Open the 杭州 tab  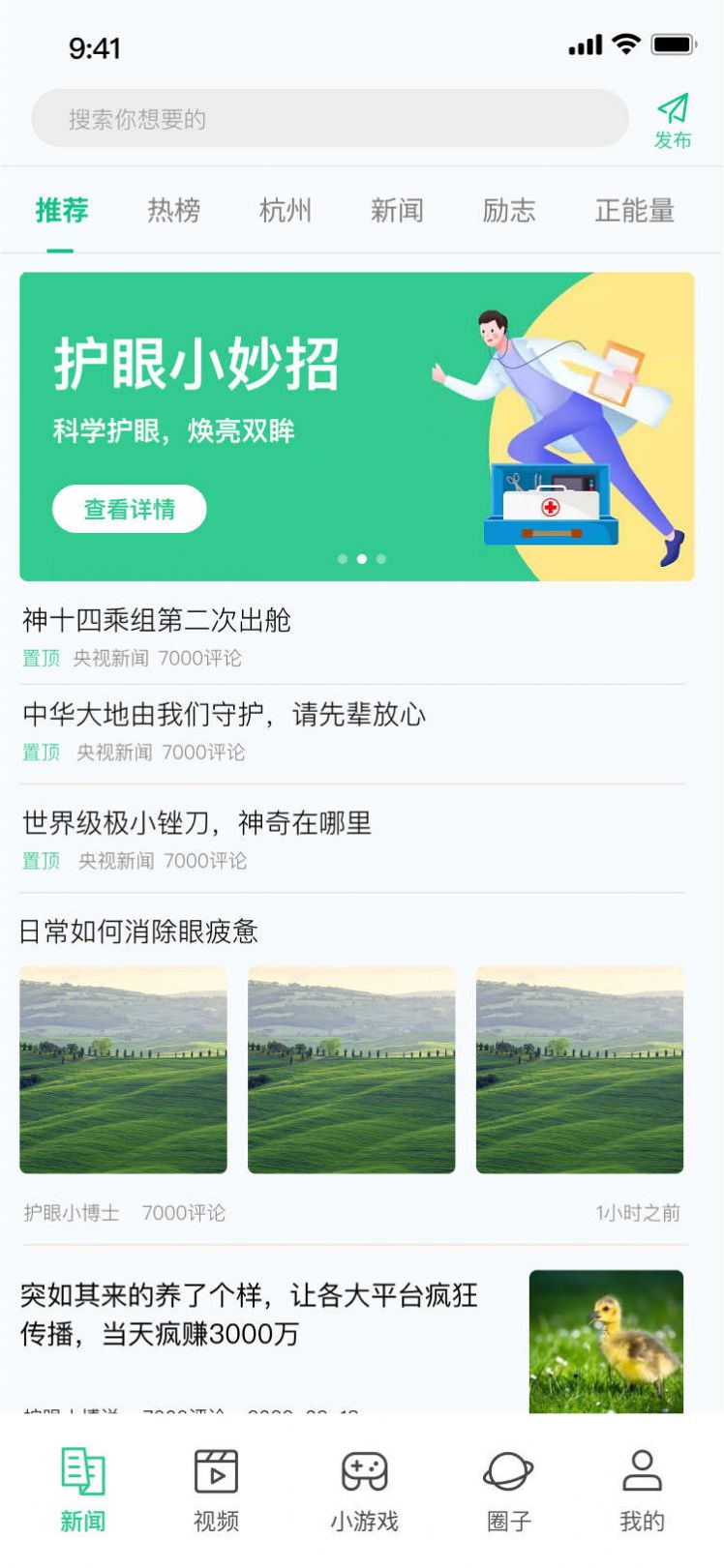[x=287, y=211]
